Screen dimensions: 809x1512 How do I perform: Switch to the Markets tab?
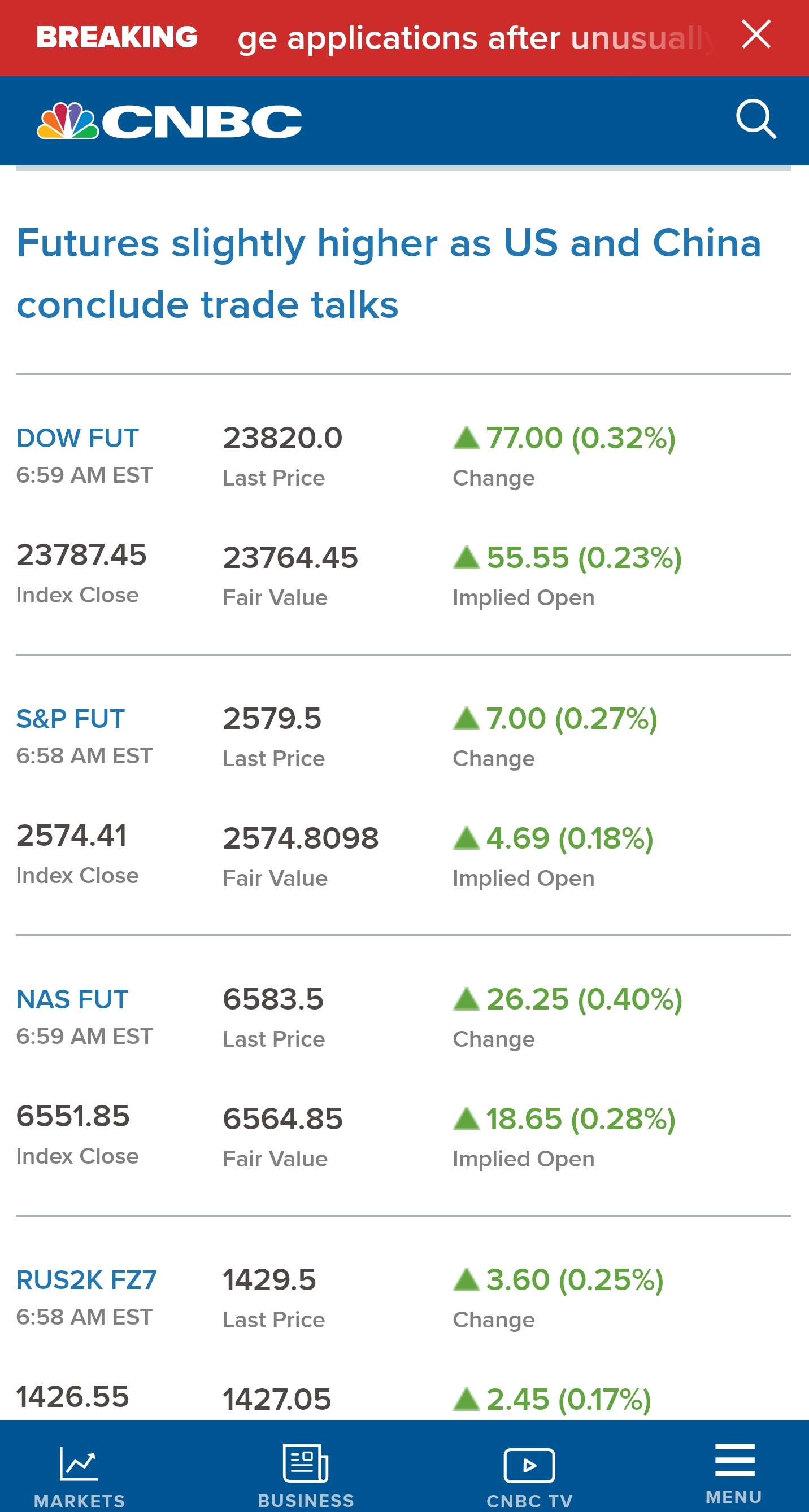(79, 1474)
